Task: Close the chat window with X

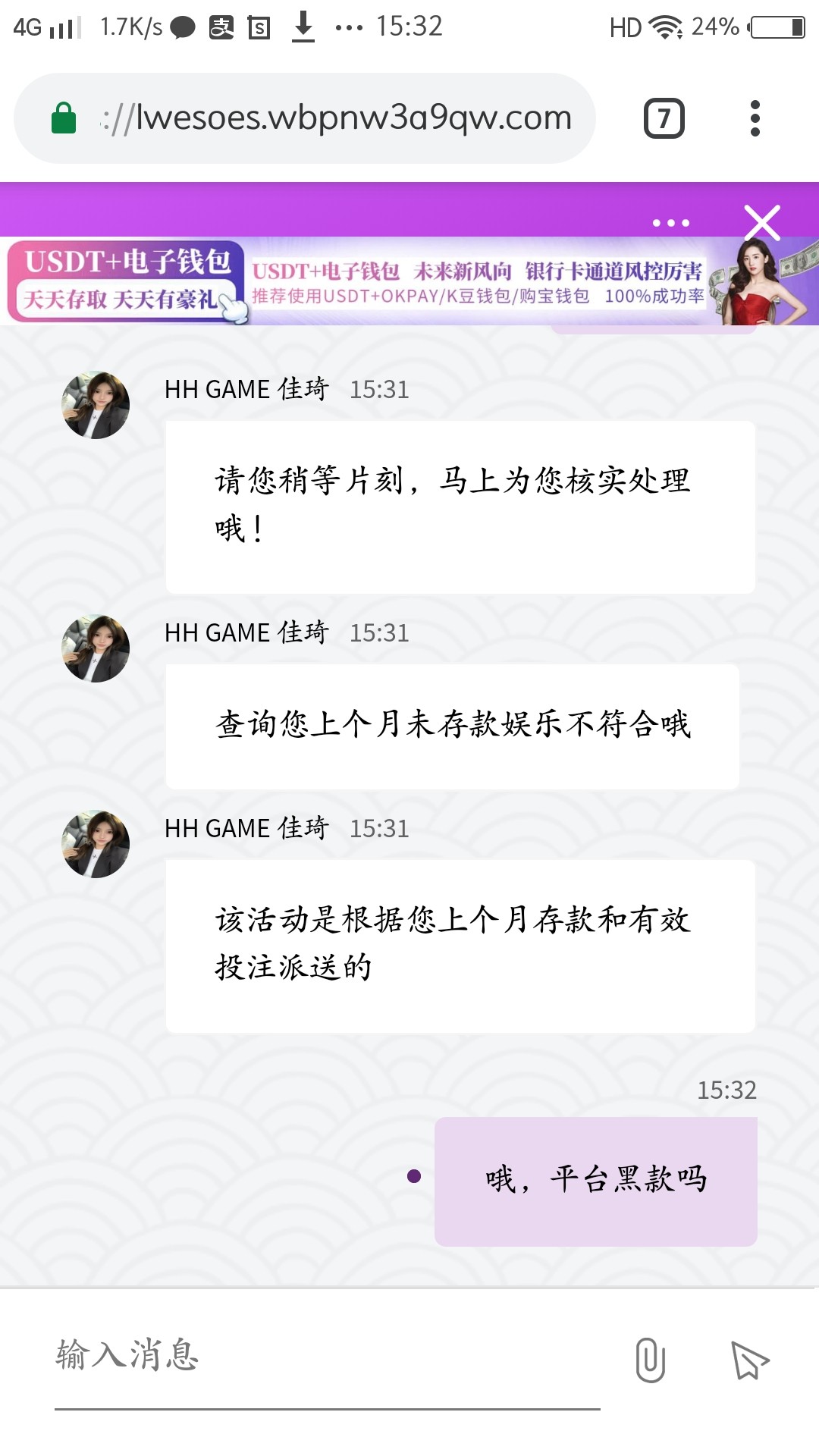Action: pos(762,223)
